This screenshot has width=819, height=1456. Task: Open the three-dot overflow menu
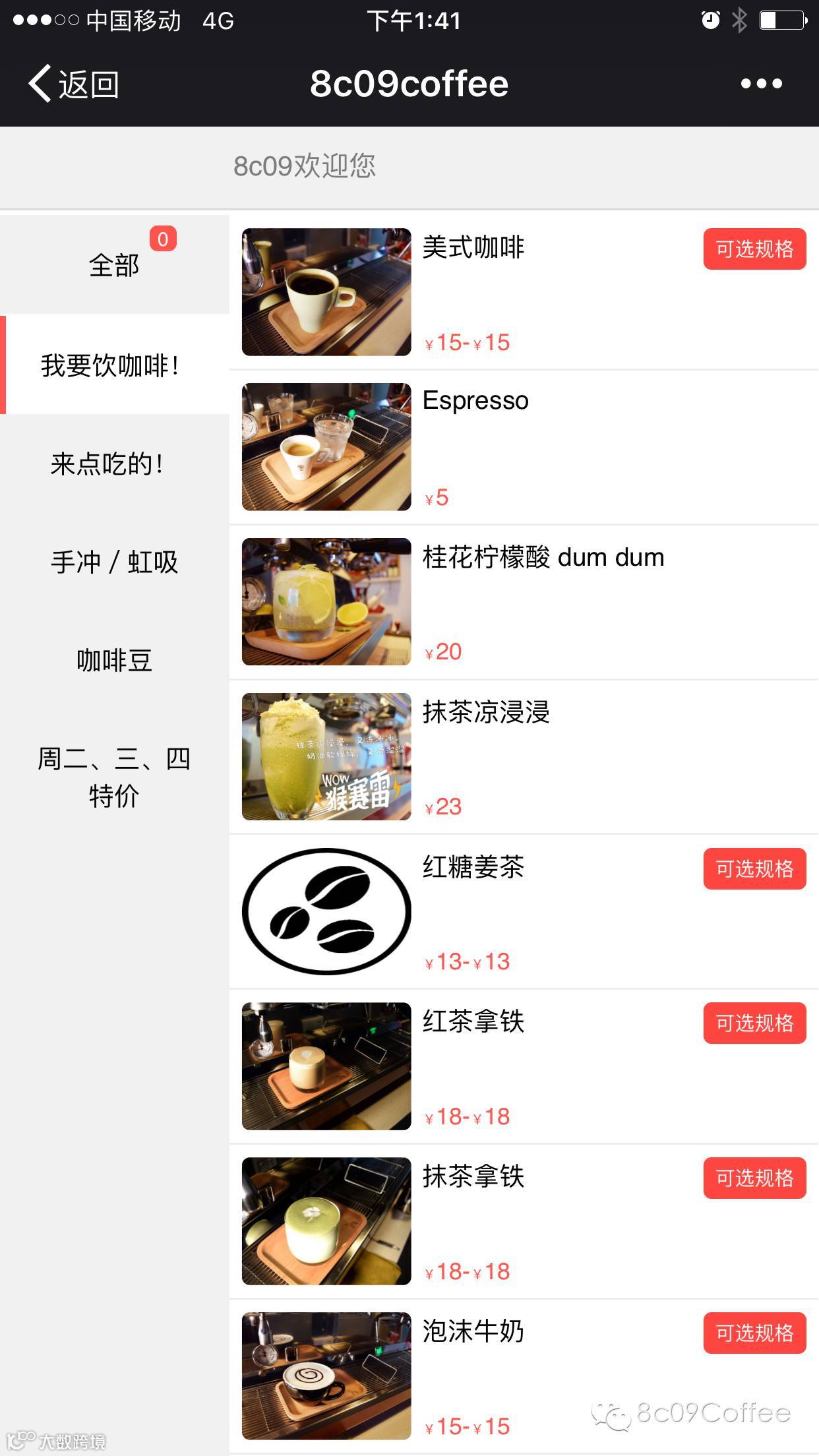pos(761,84)
